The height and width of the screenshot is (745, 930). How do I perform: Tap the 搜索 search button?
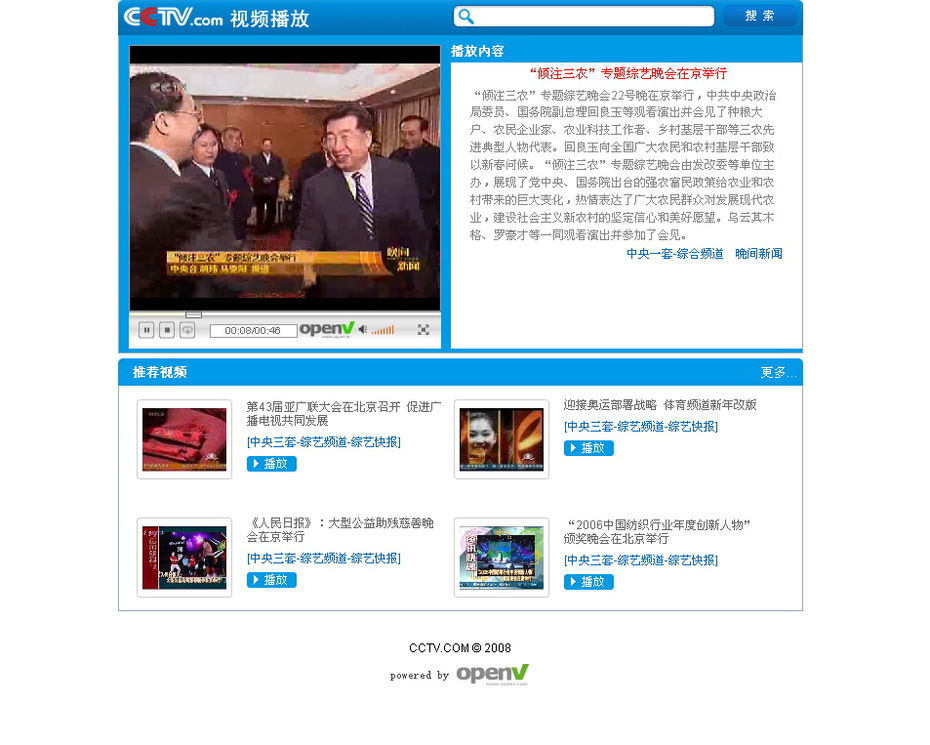tap(760, 16)
